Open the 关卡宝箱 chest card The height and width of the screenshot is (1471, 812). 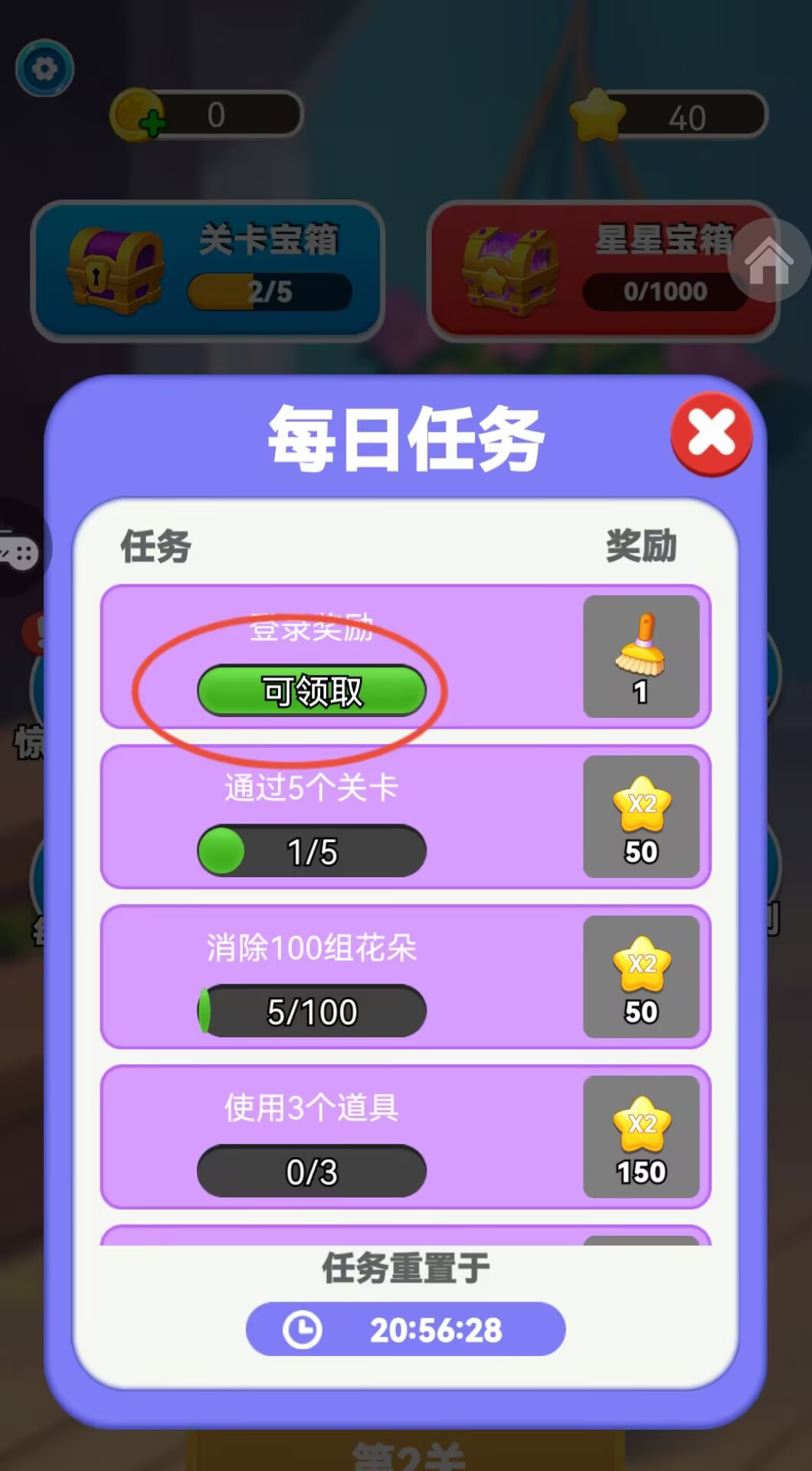click(207, 270)
